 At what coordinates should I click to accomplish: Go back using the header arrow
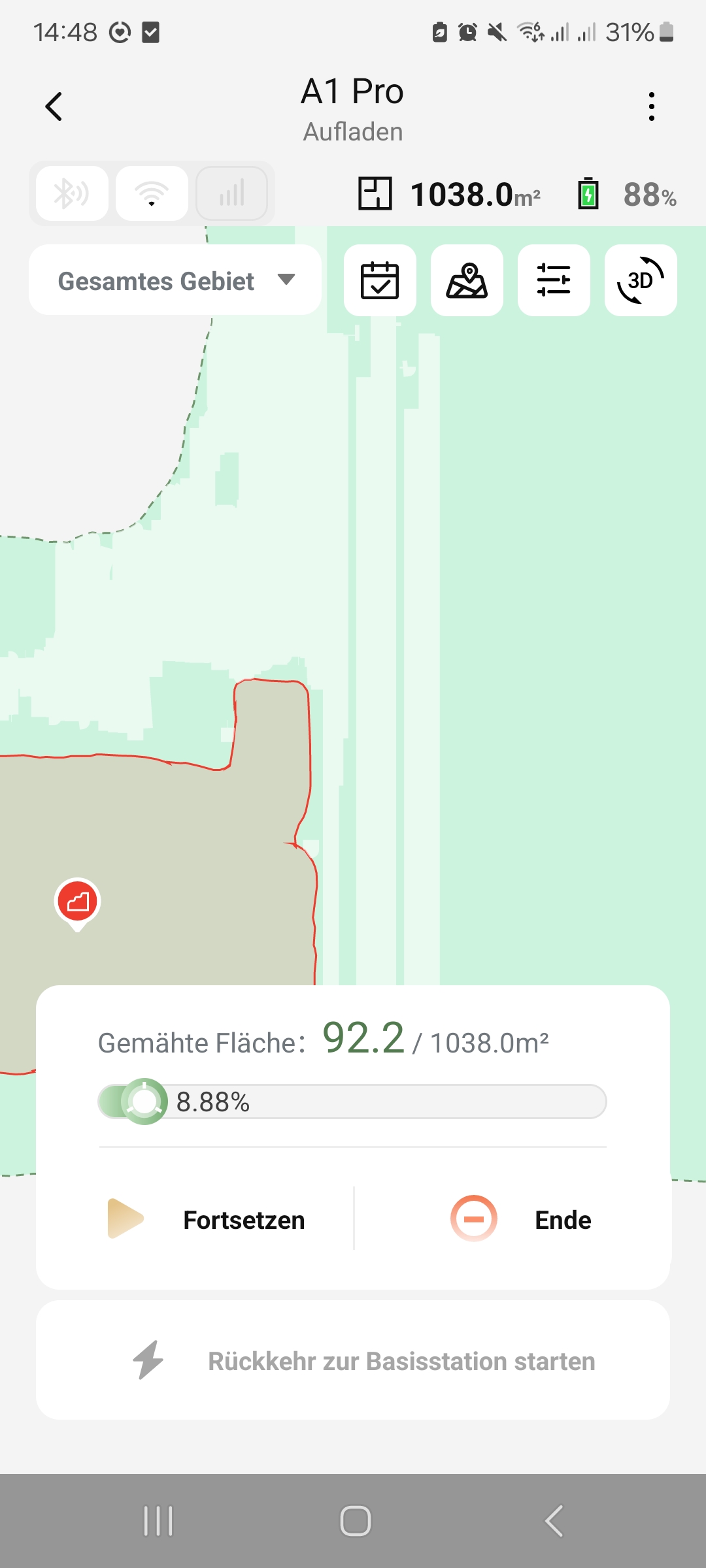click(x=54, y=106)
